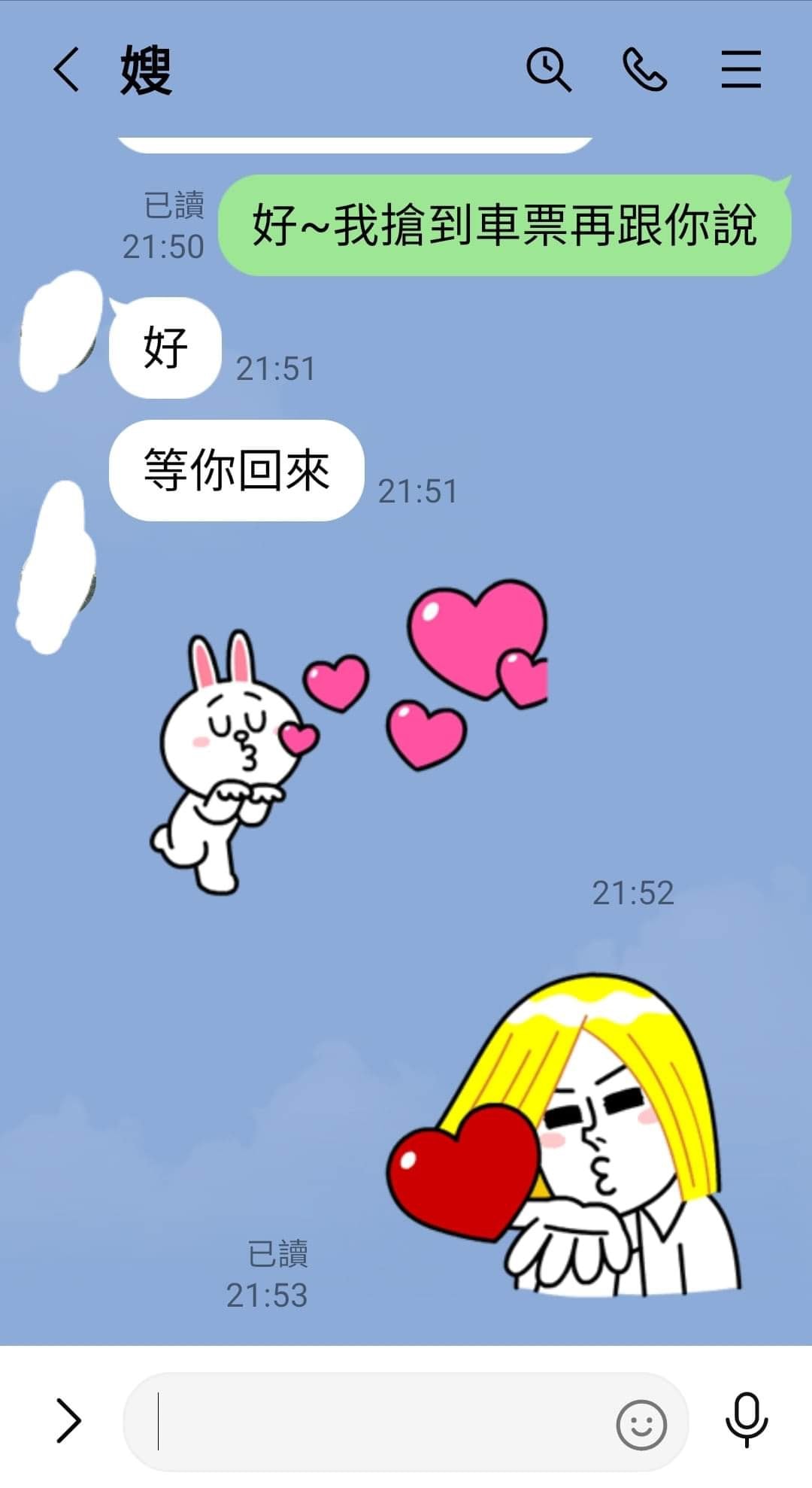Open the blonde kiss heart sticker
This screenshot has height=1488, width=812.
click(564, 1136)
